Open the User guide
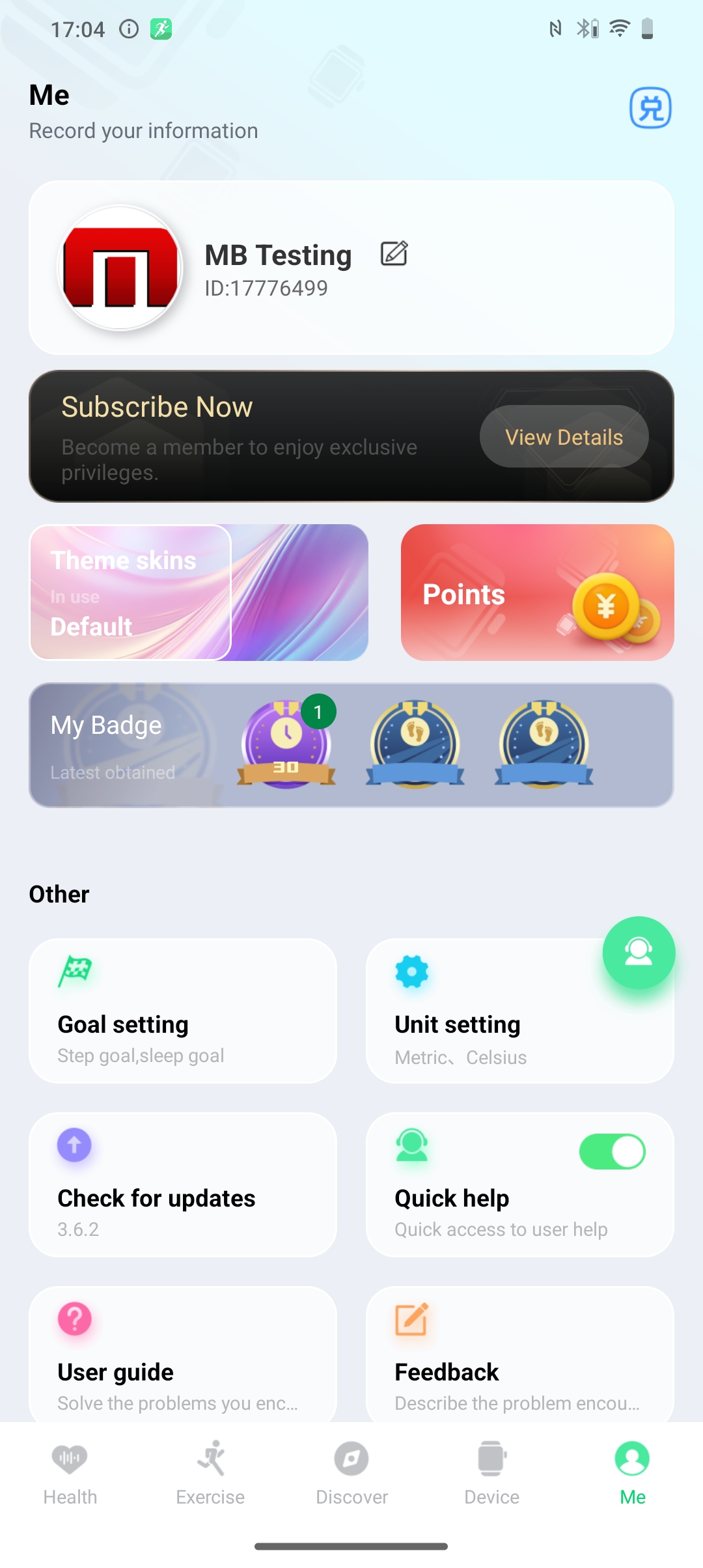Viewport: 703px width, 1568px height. (183, 1354)
